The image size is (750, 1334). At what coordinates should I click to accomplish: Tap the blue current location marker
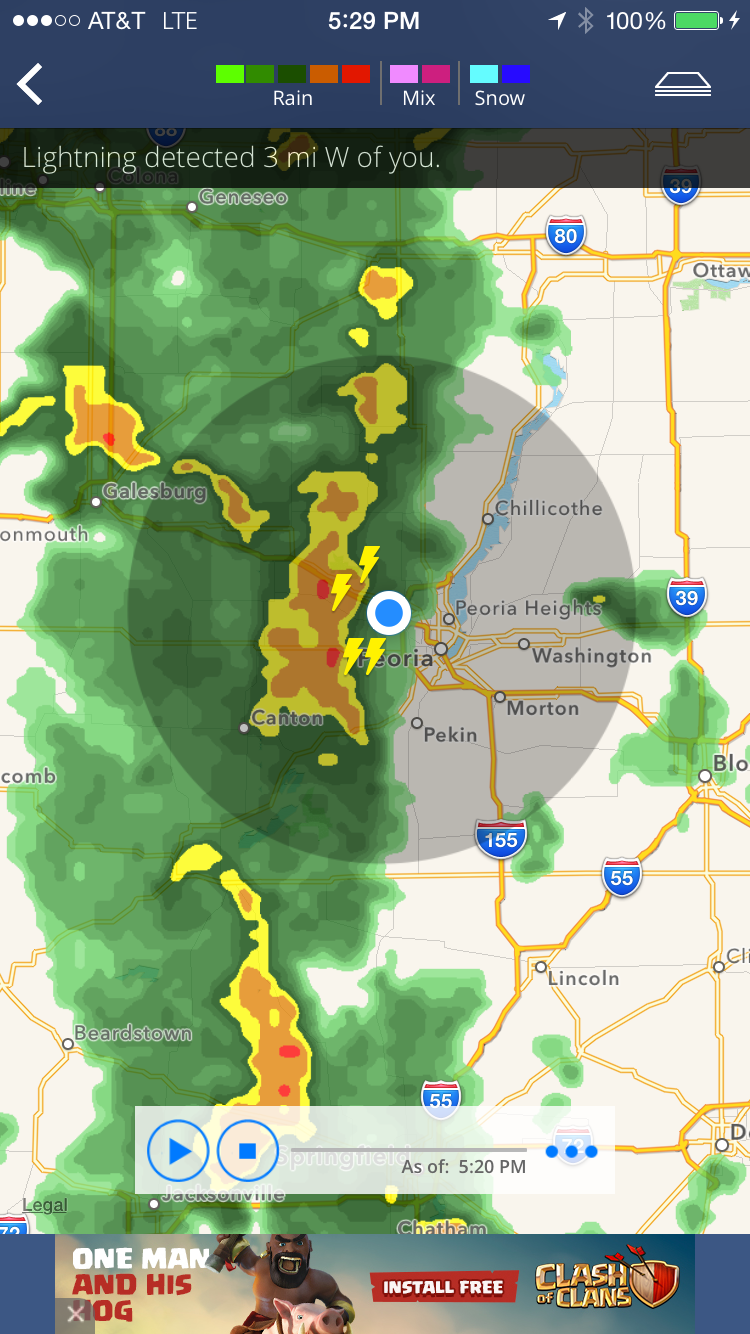coord(388,613)
